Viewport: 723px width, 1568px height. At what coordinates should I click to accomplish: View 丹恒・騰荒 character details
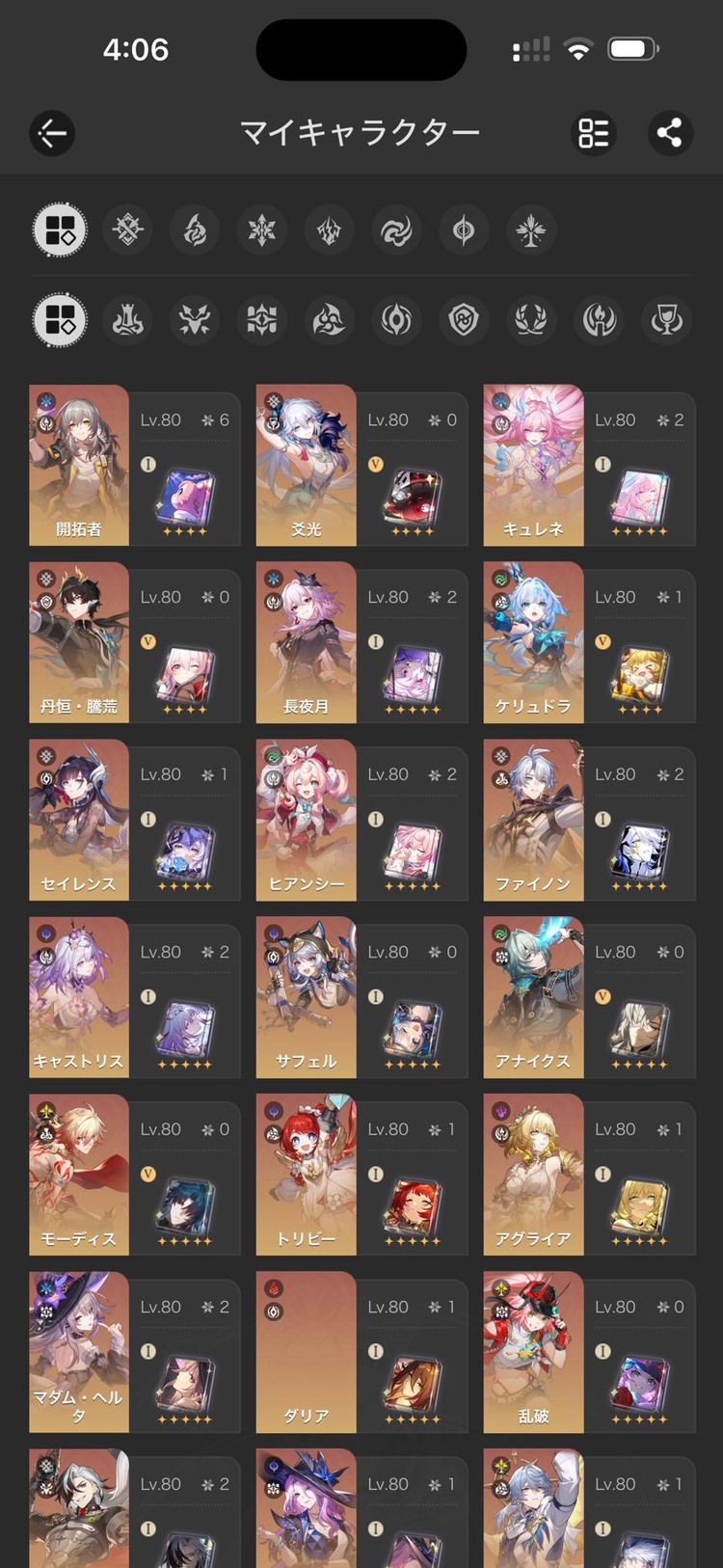coord(134,643)
